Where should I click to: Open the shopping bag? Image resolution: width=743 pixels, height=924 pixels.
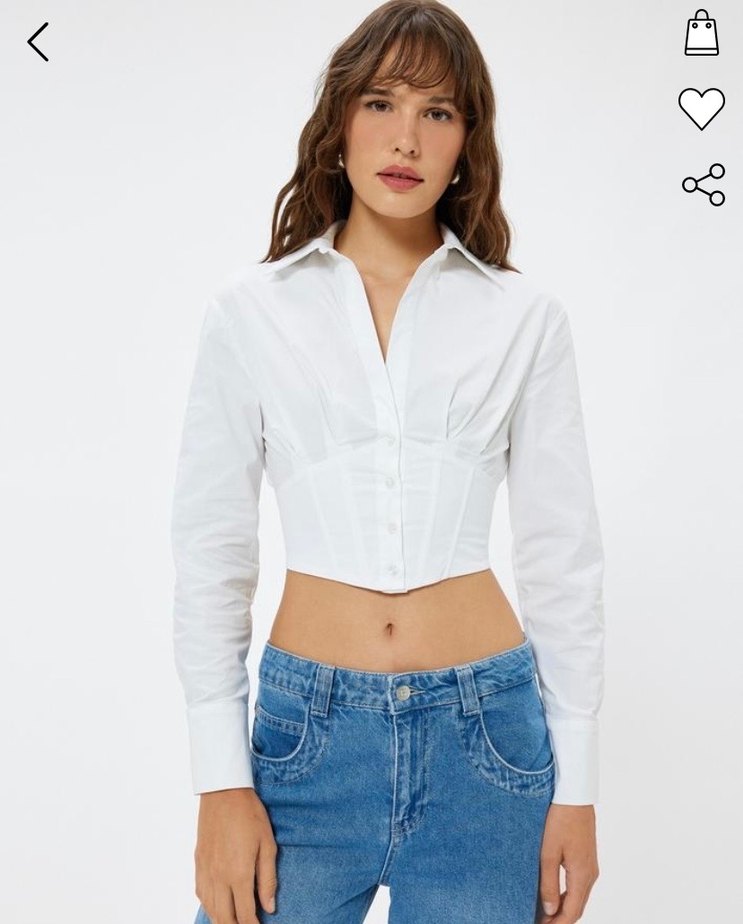701,33
